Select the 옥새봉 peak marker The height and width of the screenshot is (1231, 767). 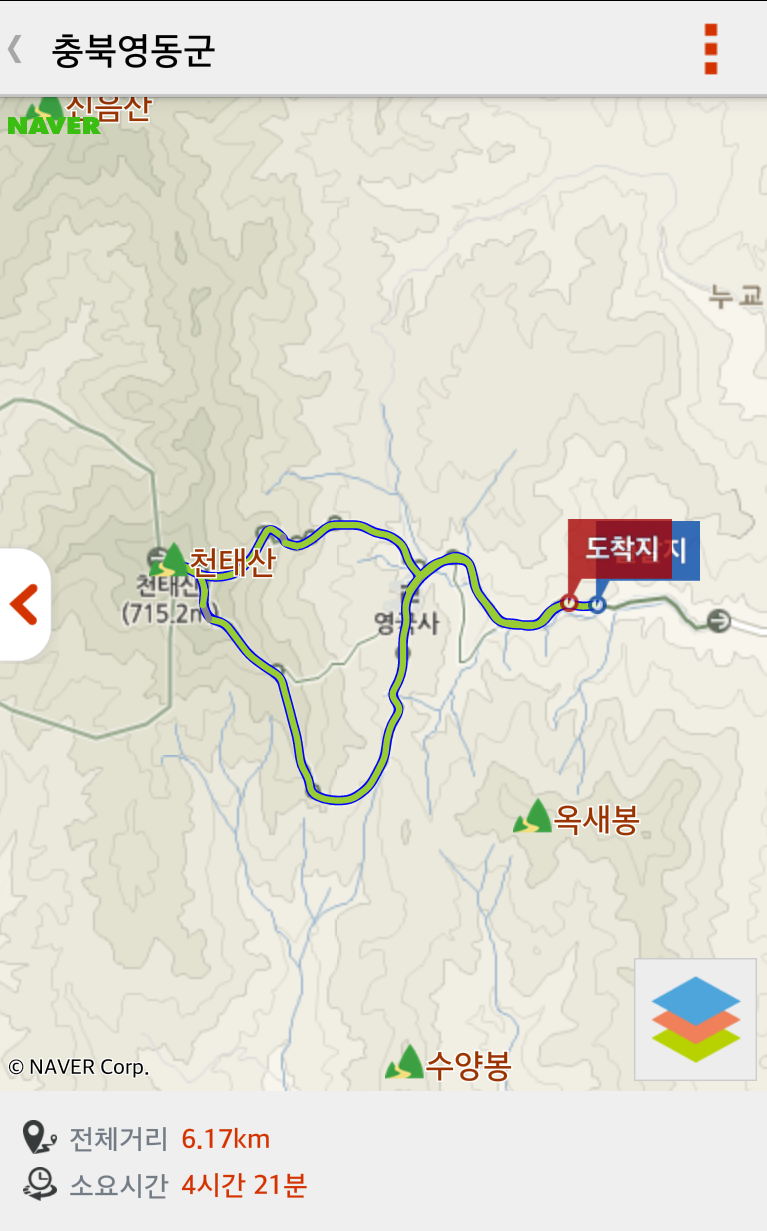click(576, 819)
